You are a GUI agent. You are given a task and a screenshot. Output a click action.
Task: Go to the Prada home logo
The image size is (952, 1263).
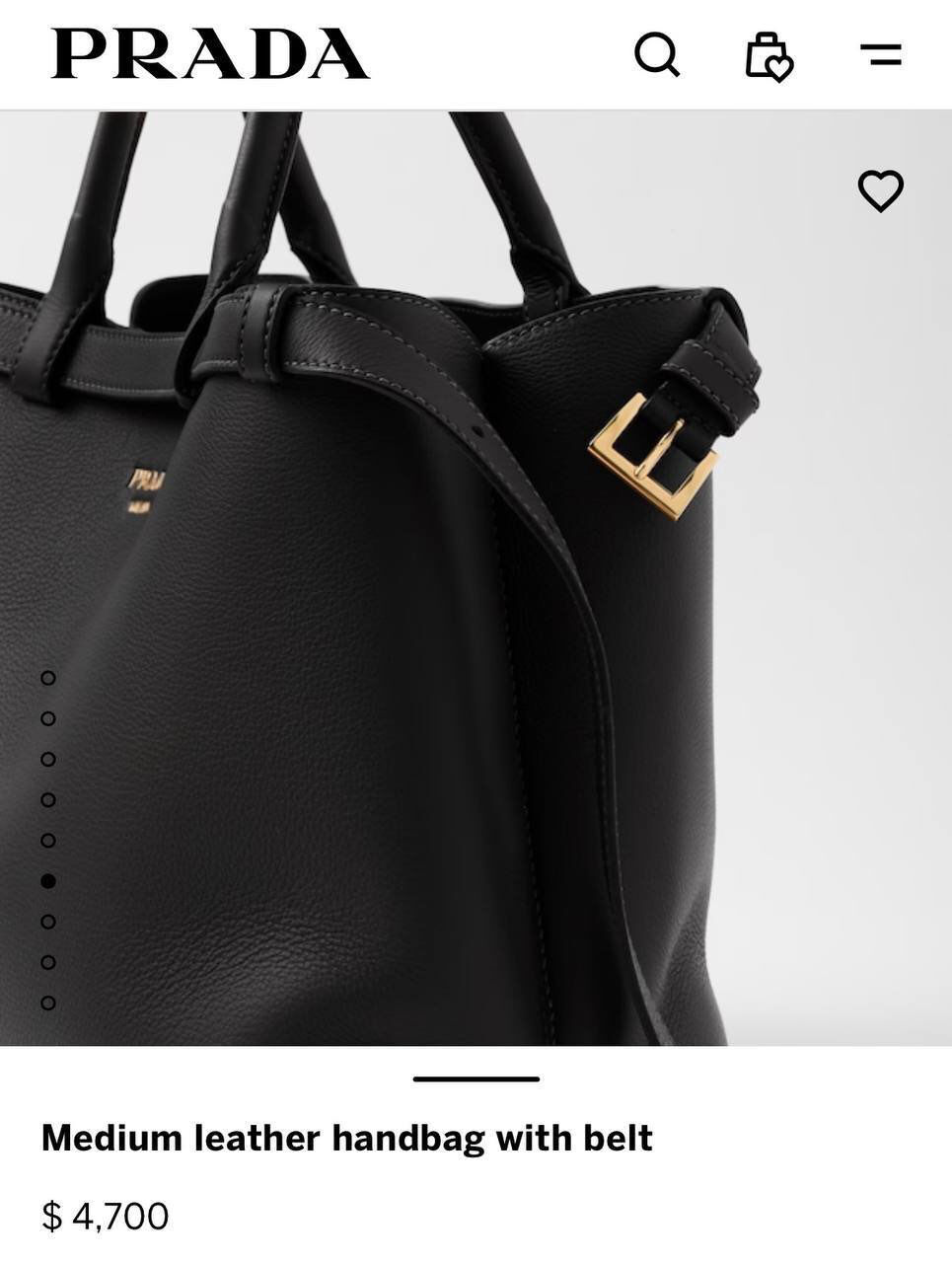tap(210, 53)
